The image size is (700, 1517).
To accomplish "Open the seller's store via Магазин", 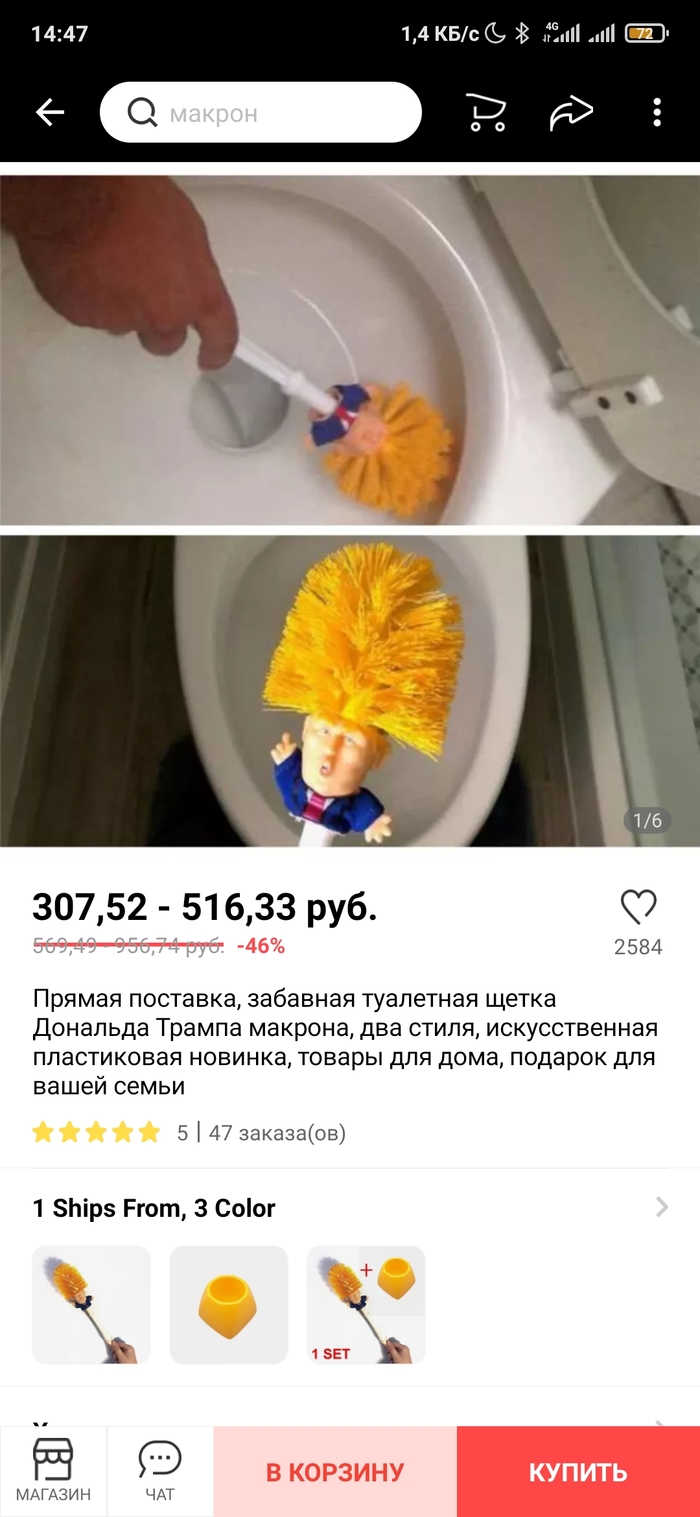I will (x=53, y=1471).
